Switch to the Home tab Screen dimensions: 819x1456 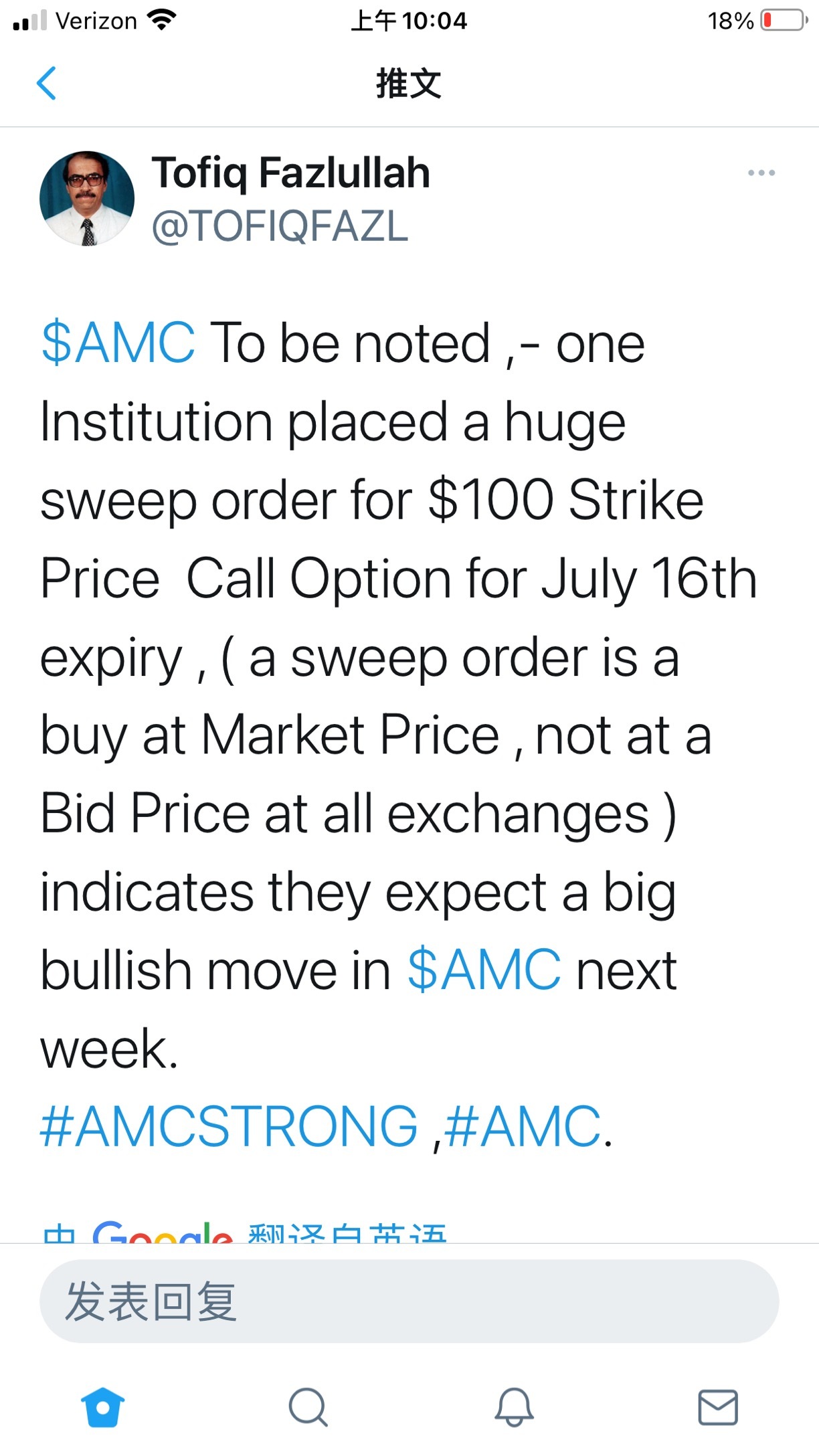(x=102, y=1407)
